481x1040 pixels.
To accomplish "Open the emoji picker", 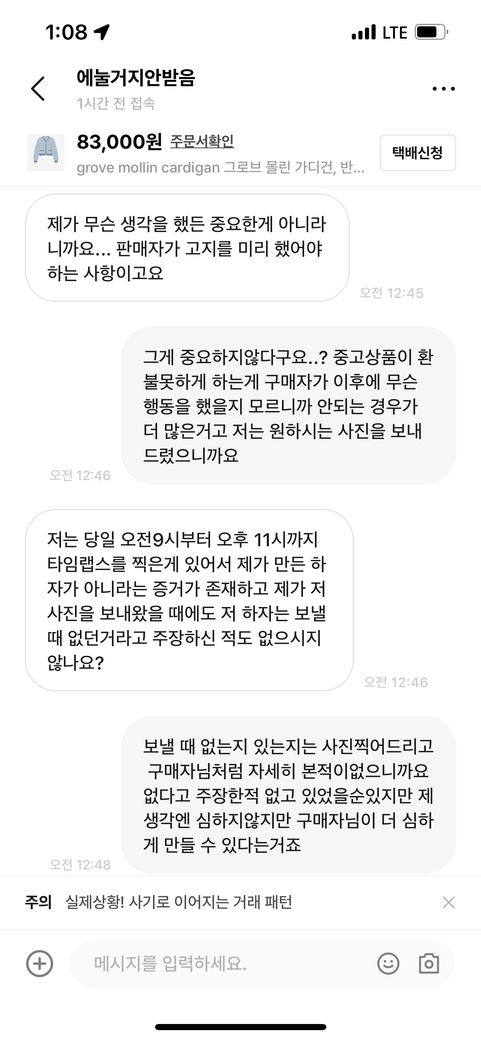I will (389, 963).
